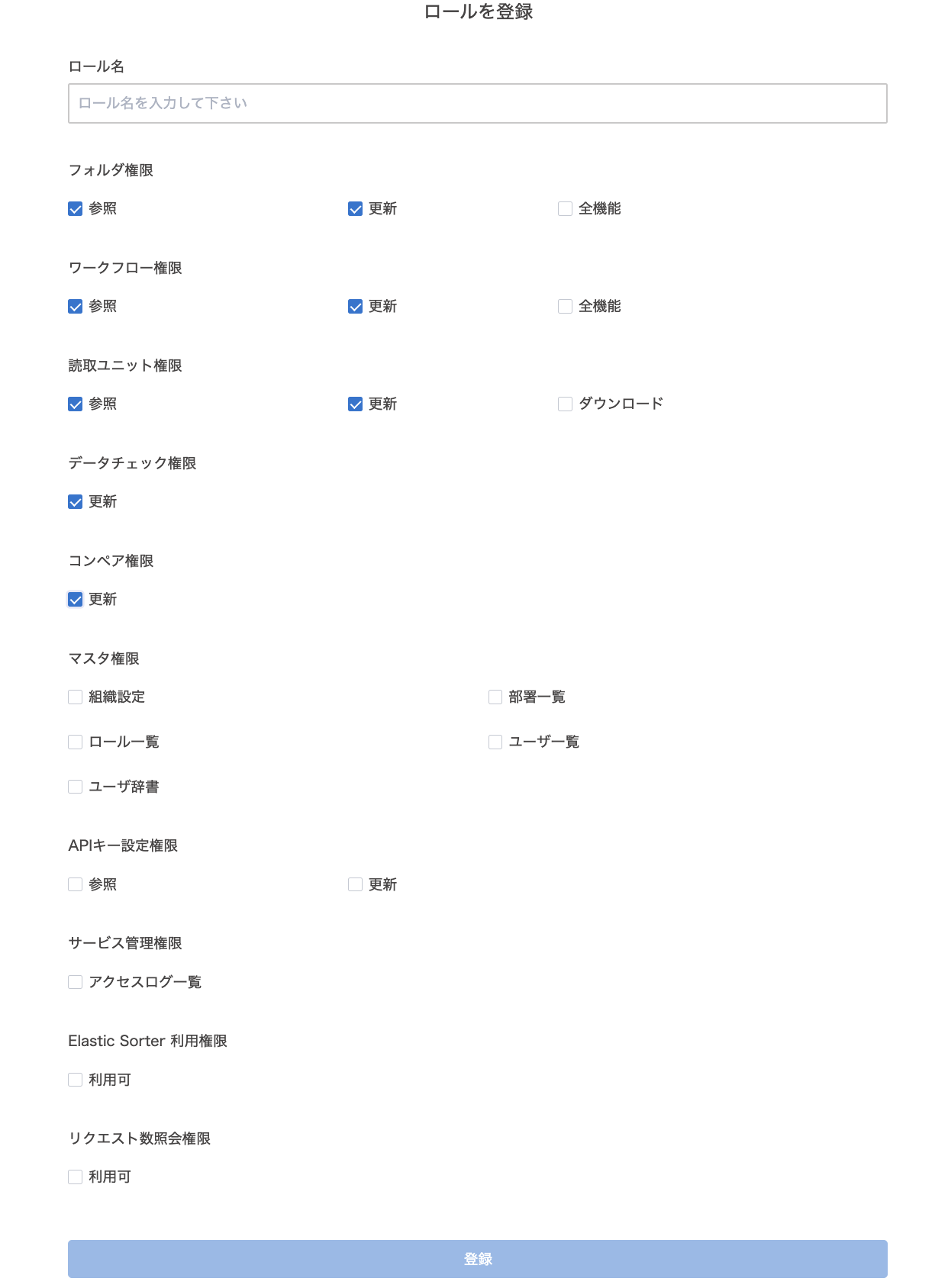Enable the ユーザ一覧 checkbox
This screenshot has width=948, height=1288.
(x=495, y=742)
